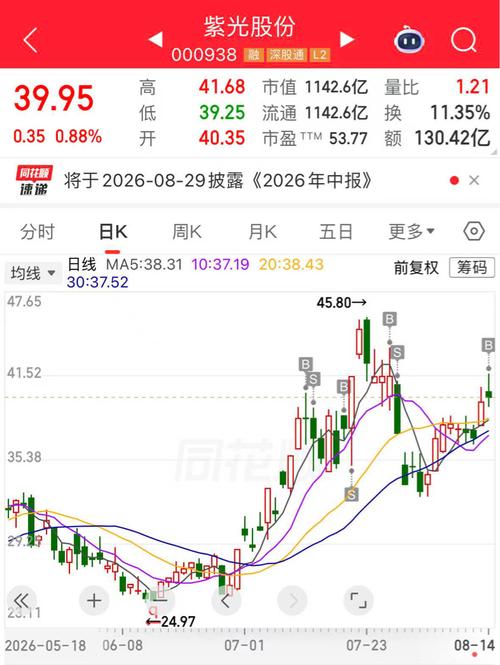The width and height of the screenshot is (500, 665).
Task: Jump to earliest data with double-arrow
Action: point(21,601)
